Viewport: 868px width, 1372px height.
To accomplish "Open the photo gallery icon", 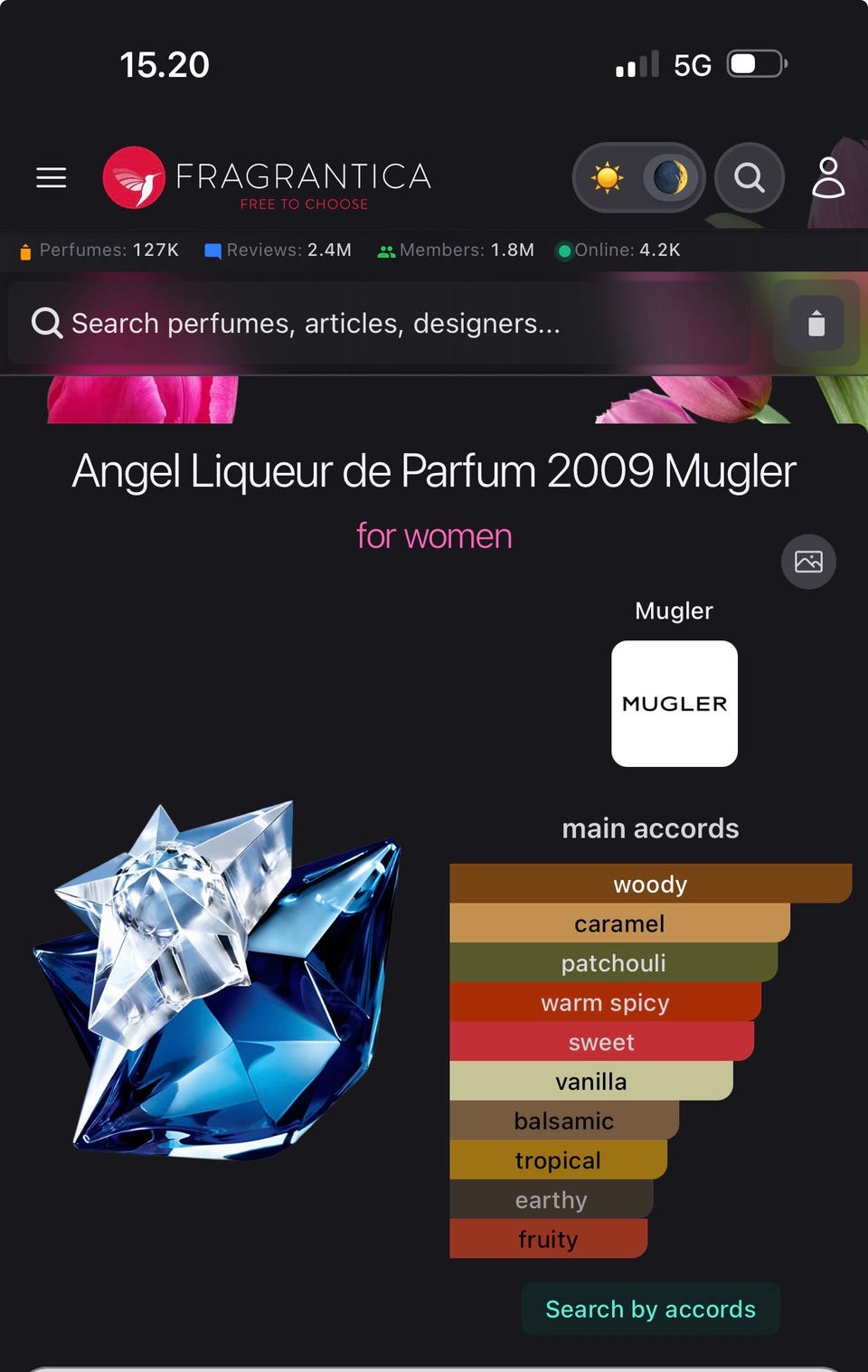I will pos(808,562).
